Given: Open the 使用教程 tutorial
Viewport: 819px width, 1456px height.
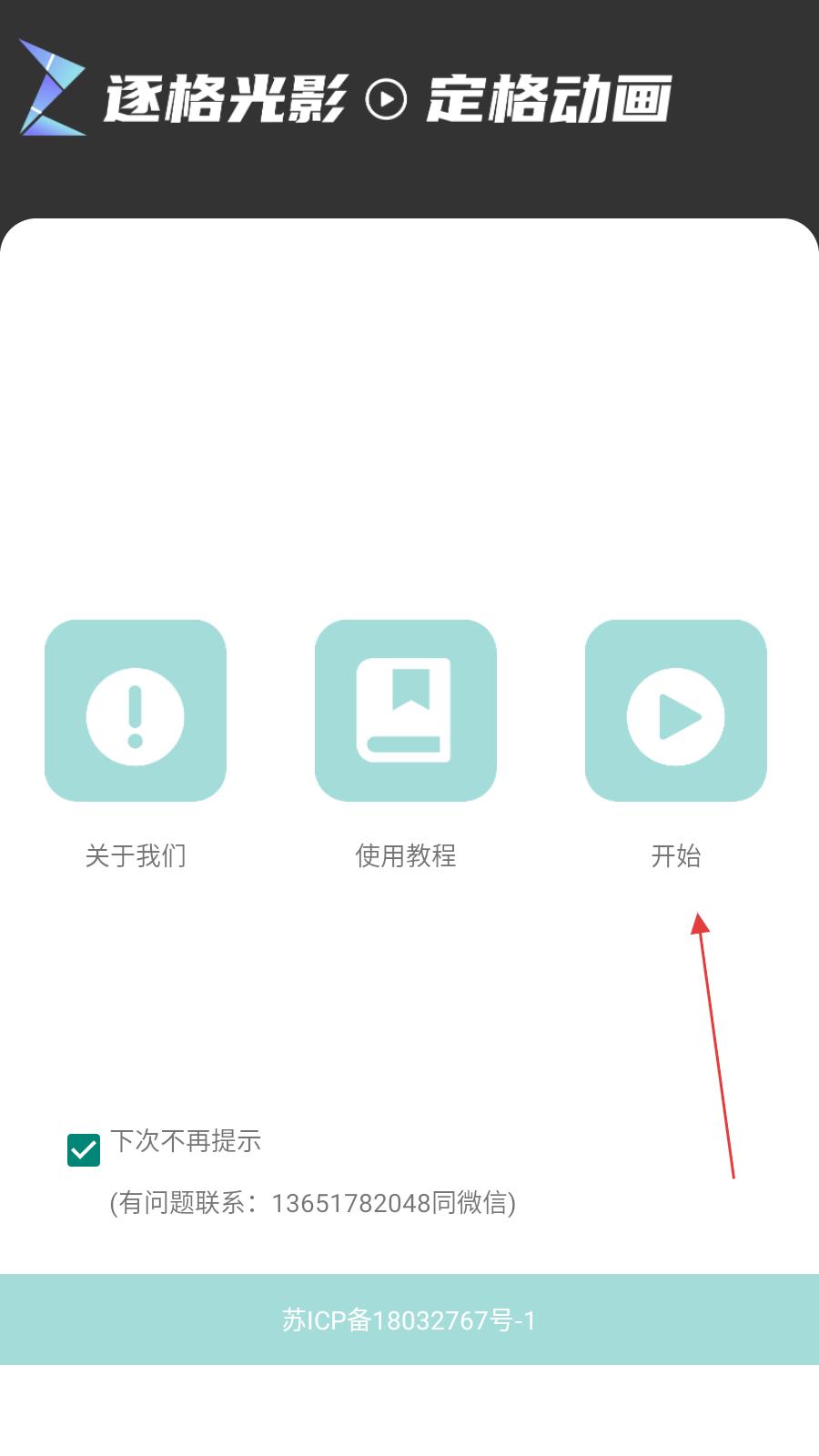Looking at the screenshot, I should 405,711.
